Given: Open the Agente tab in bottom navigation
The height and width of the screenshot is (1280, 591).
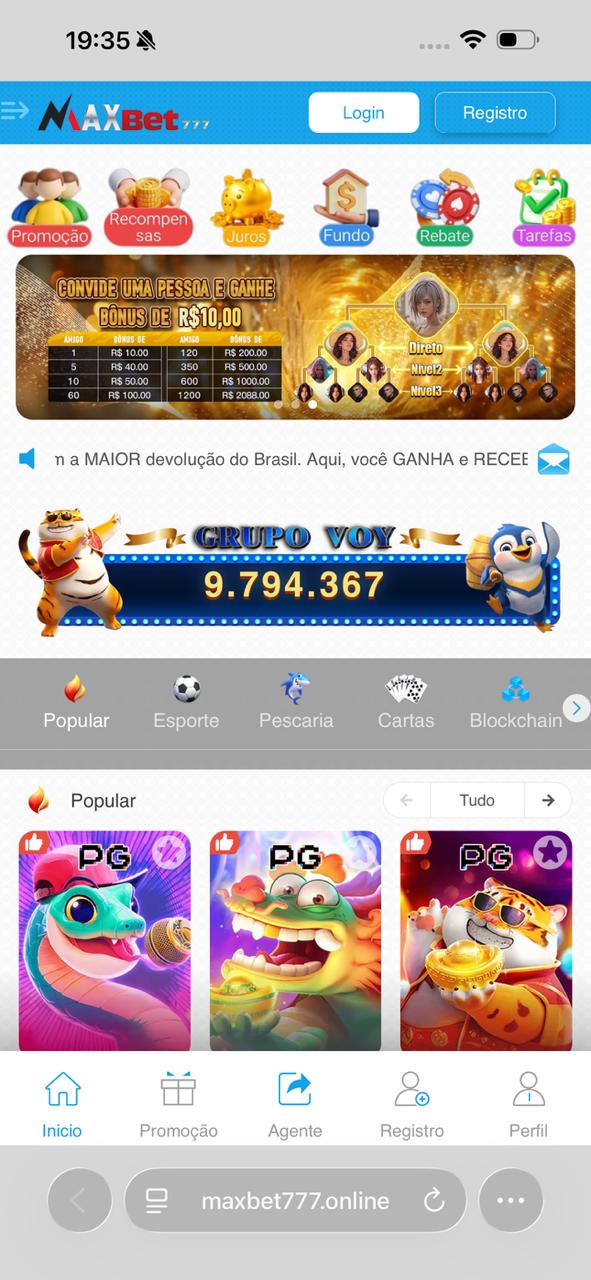Looking at the screenshot, I should [x=295, y=1105].
